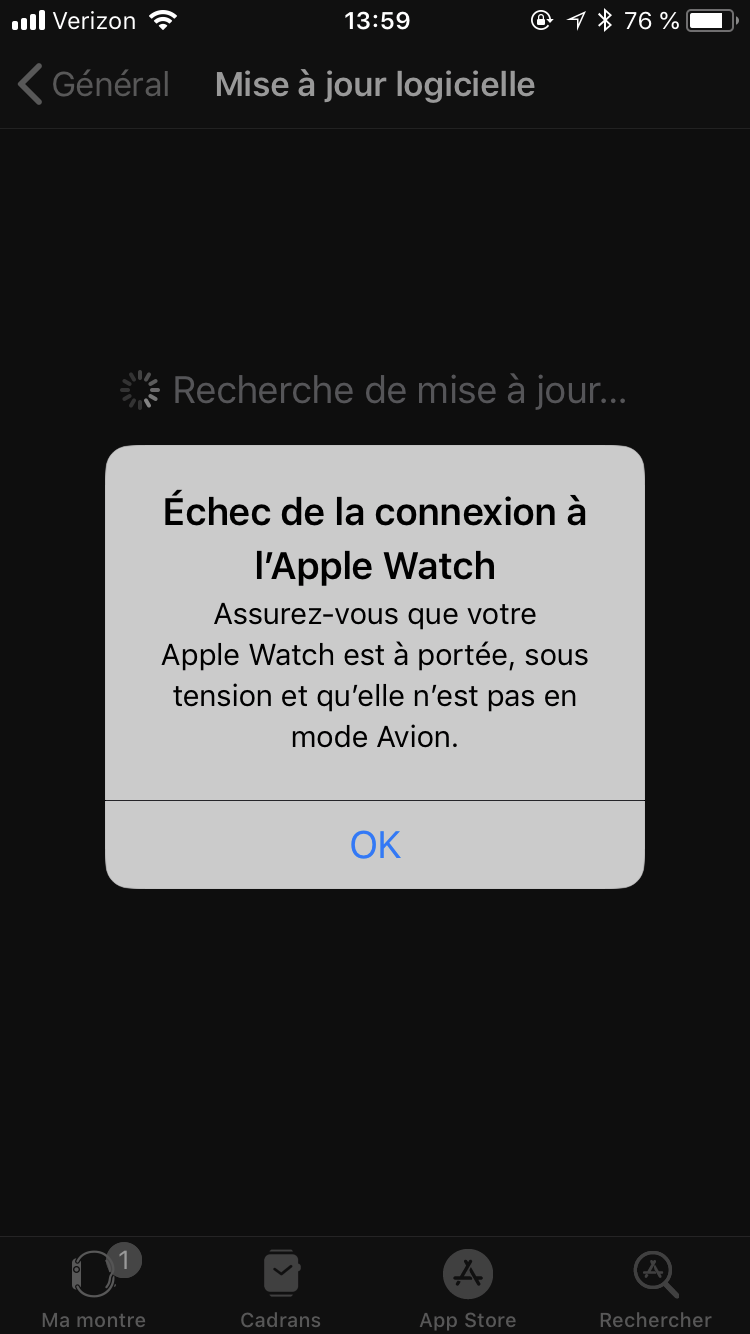Screen dimensions: 750x1334
Task: Go back to Général
Action: 94,85
